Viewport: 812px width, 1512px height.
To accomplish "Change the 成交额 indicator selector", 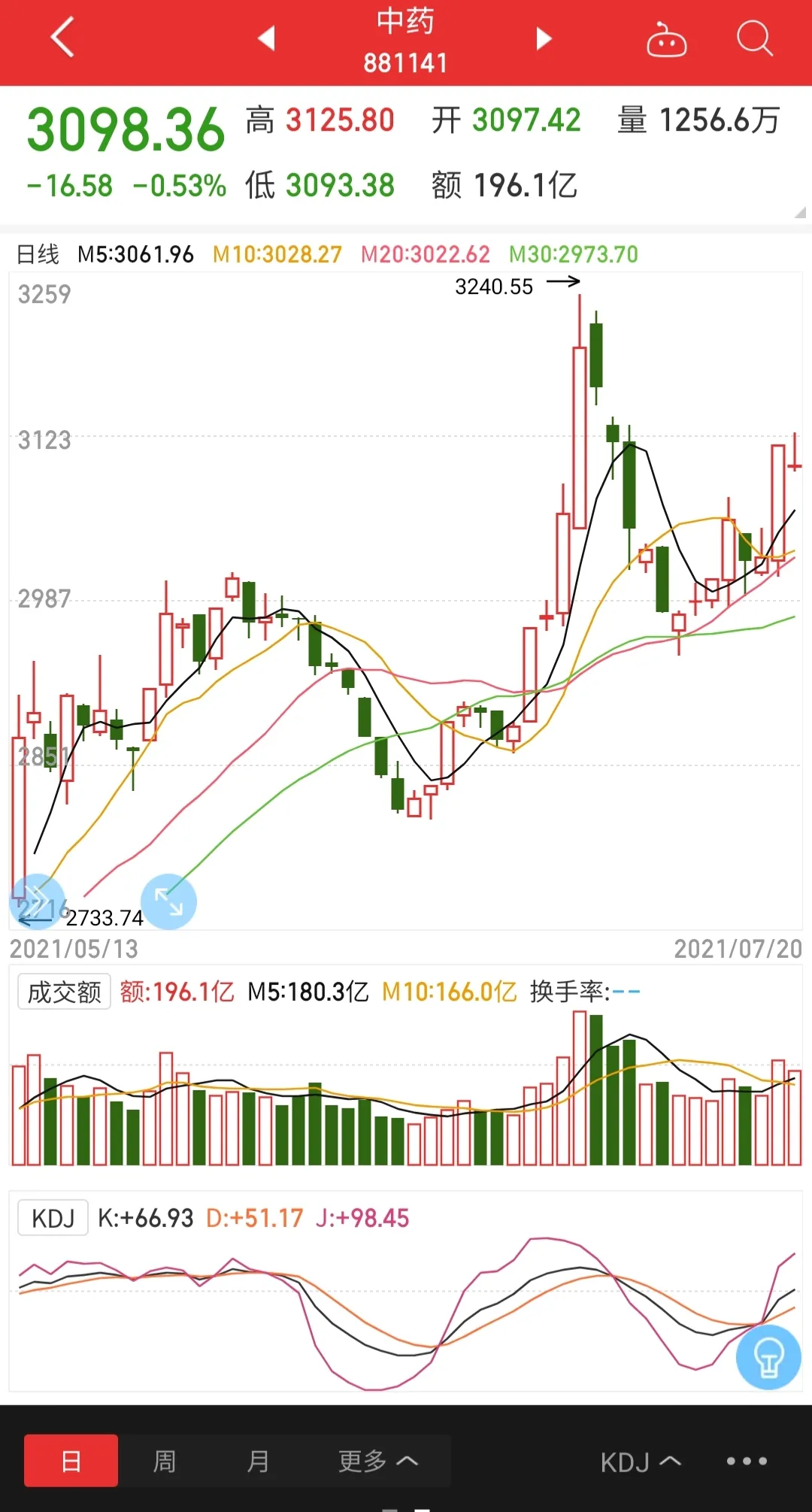I will click(64, 992).
